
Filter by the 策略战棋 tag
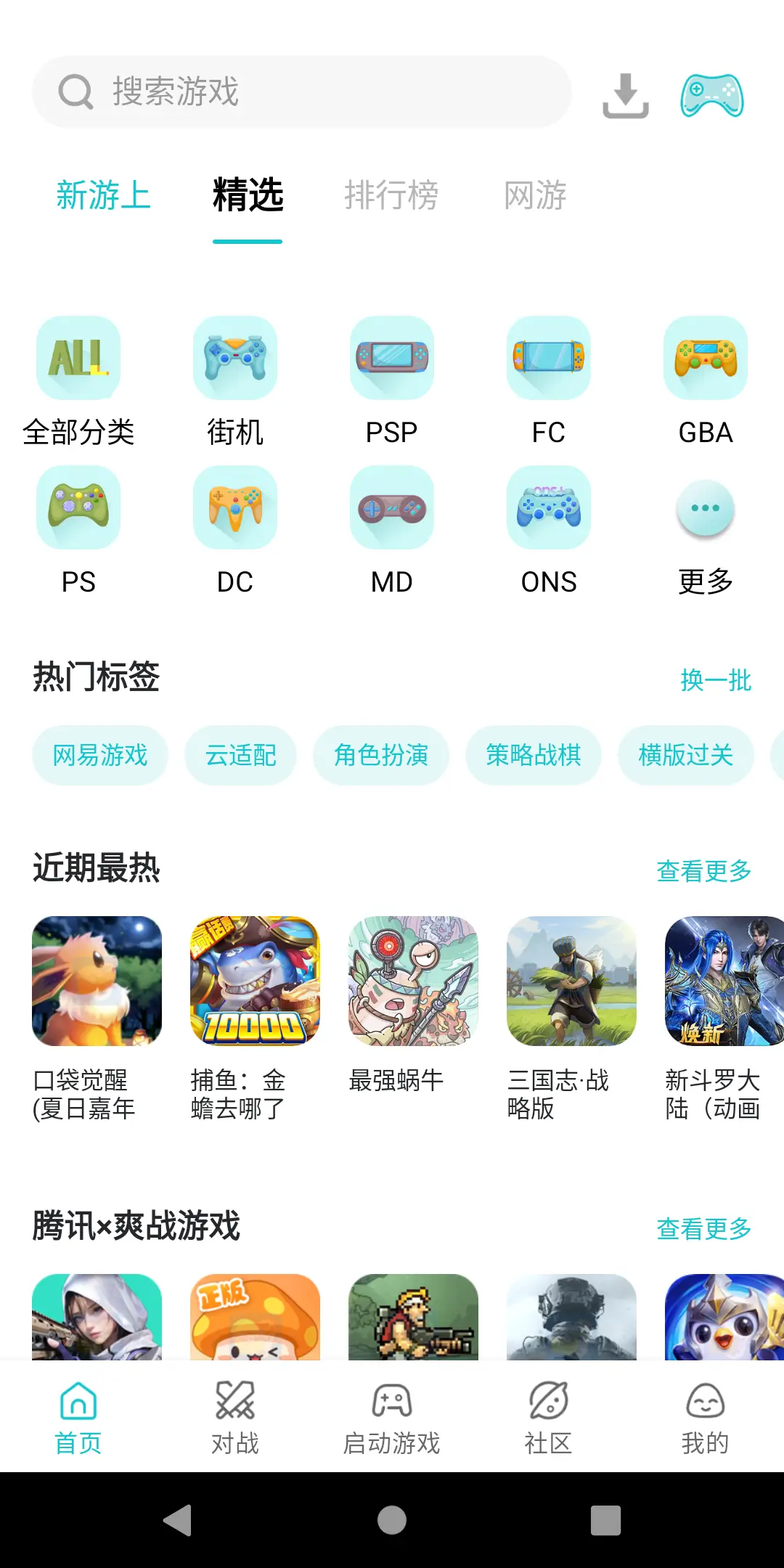coord(534,755)
